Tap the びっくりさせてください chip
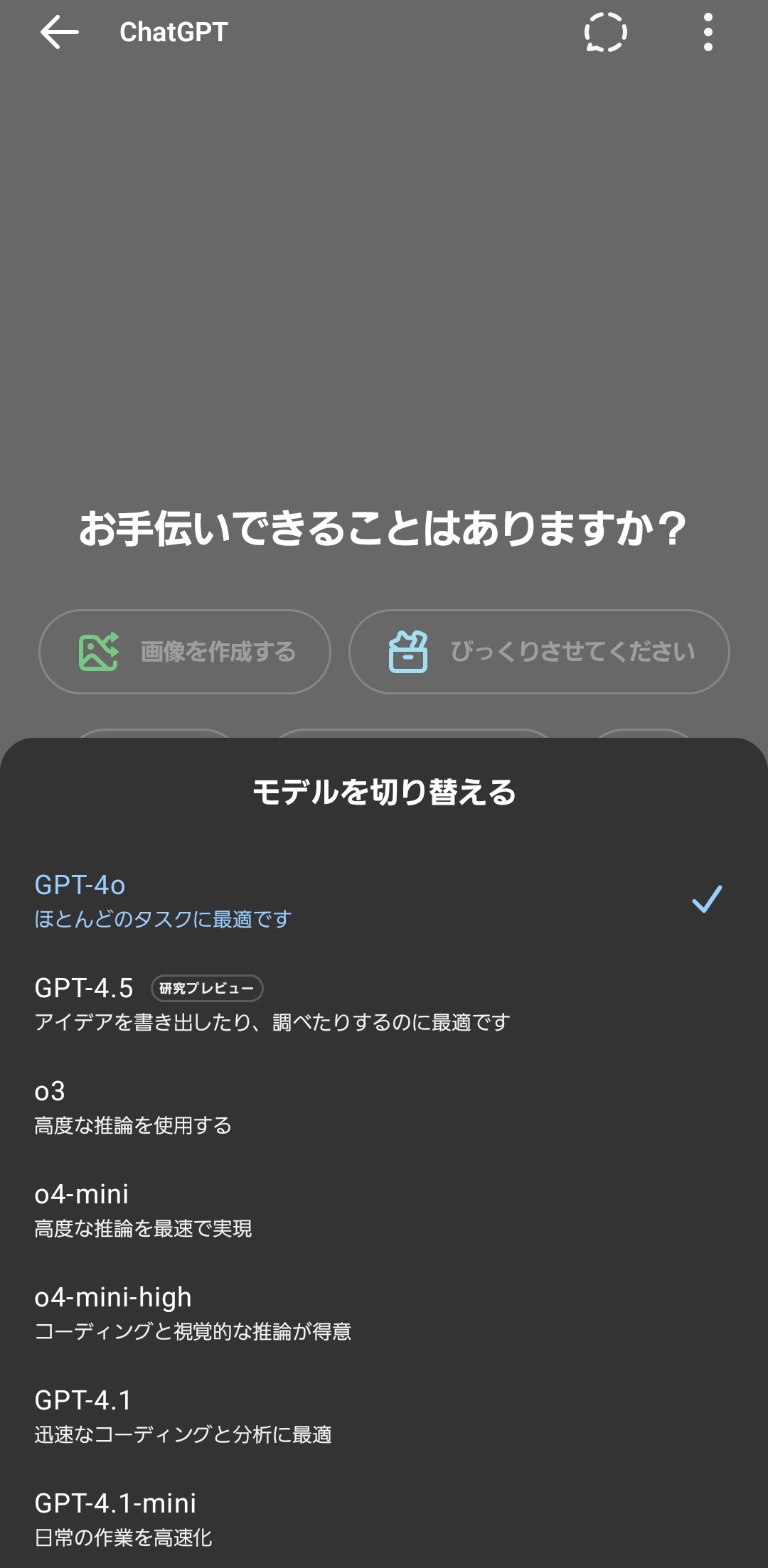The height and width of the screenshot is (1568, 768). pyautogui.click(x=539, y=651)
